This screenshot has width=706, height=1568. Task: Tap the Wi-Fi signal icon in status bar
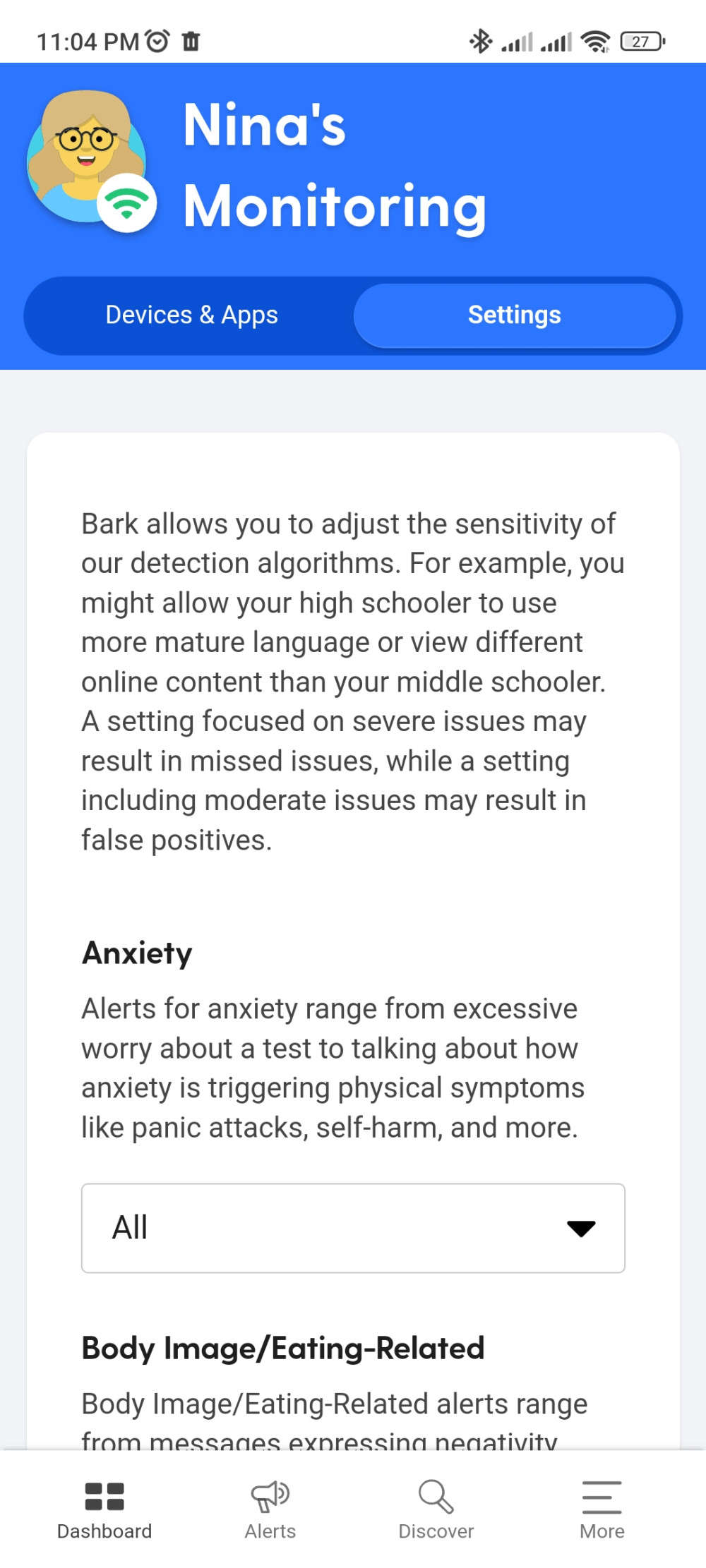594,41
